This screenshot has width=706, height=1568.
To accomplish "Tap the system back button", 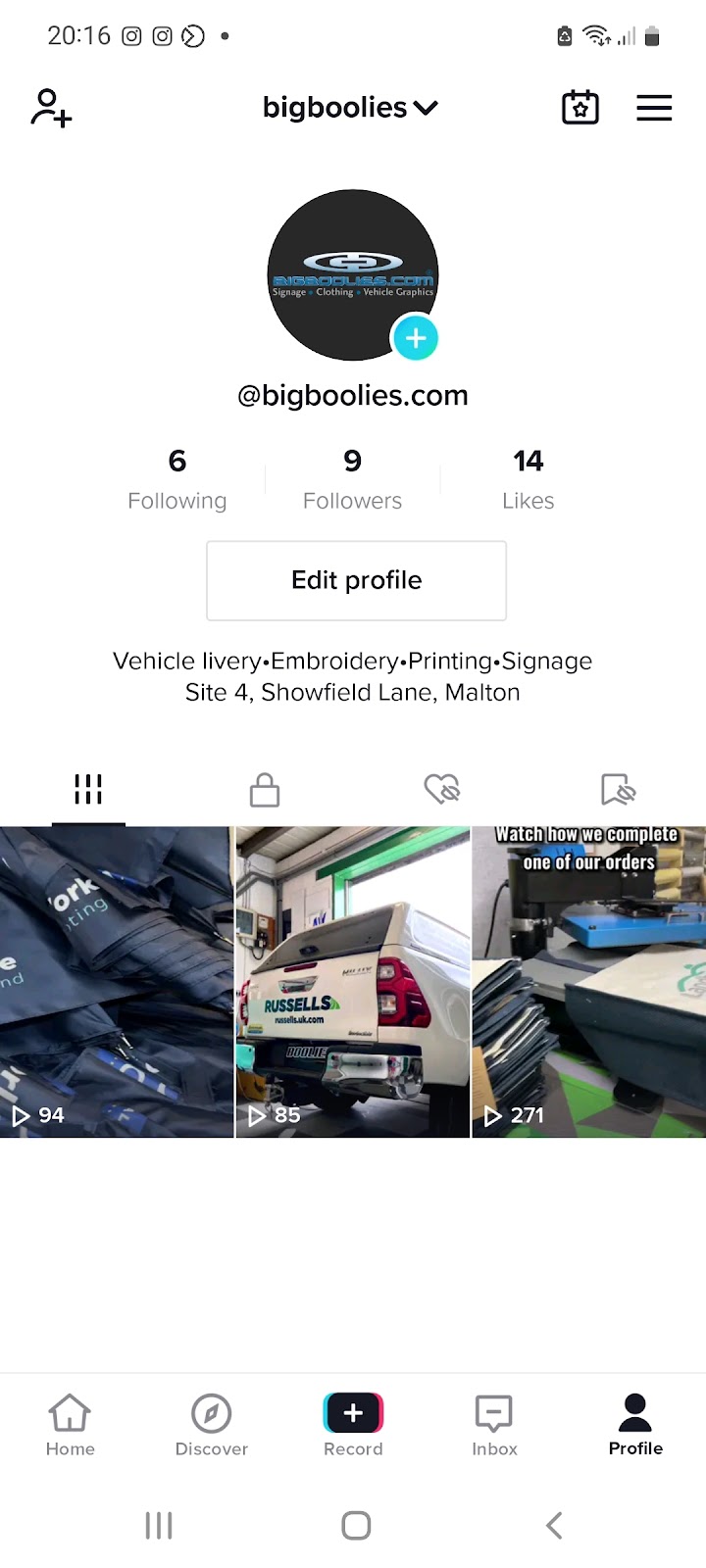I will (x=554, y=1525).
